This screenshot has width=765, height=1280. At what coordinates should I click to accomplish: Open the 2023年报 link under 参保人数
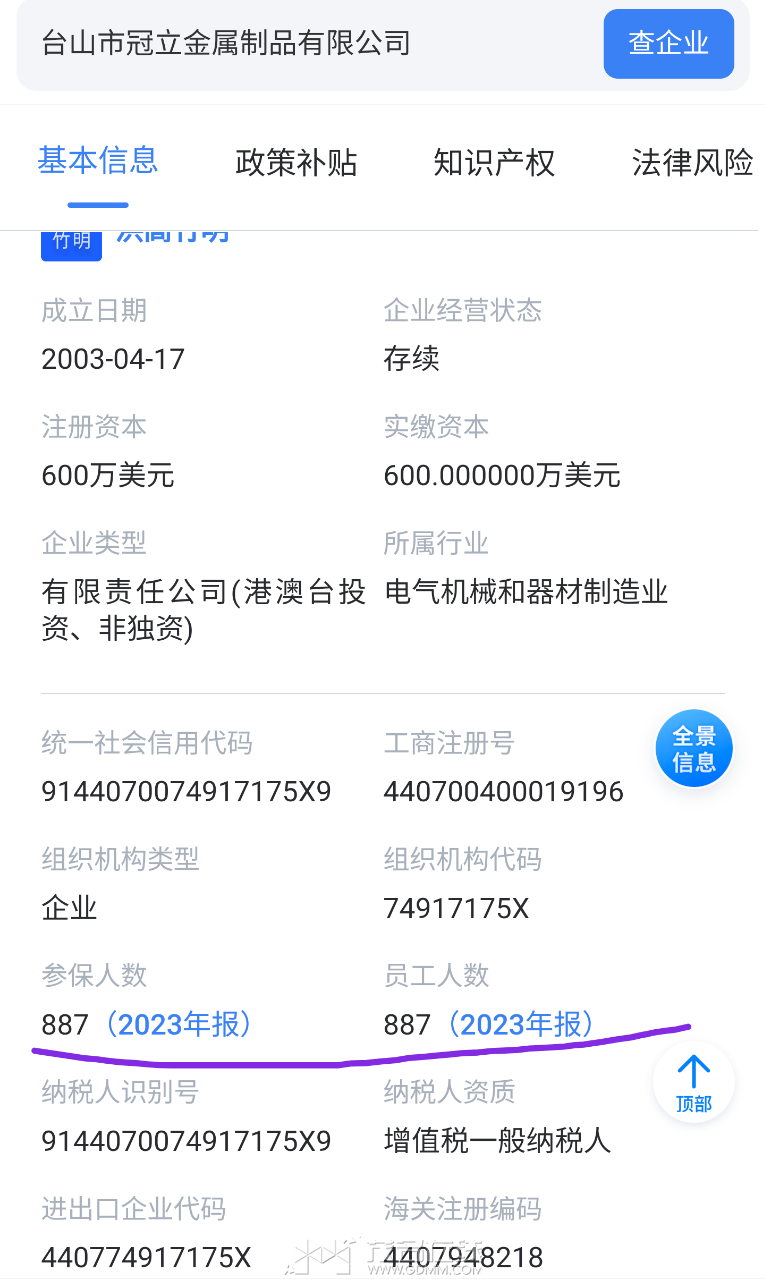click(178, 1025)
